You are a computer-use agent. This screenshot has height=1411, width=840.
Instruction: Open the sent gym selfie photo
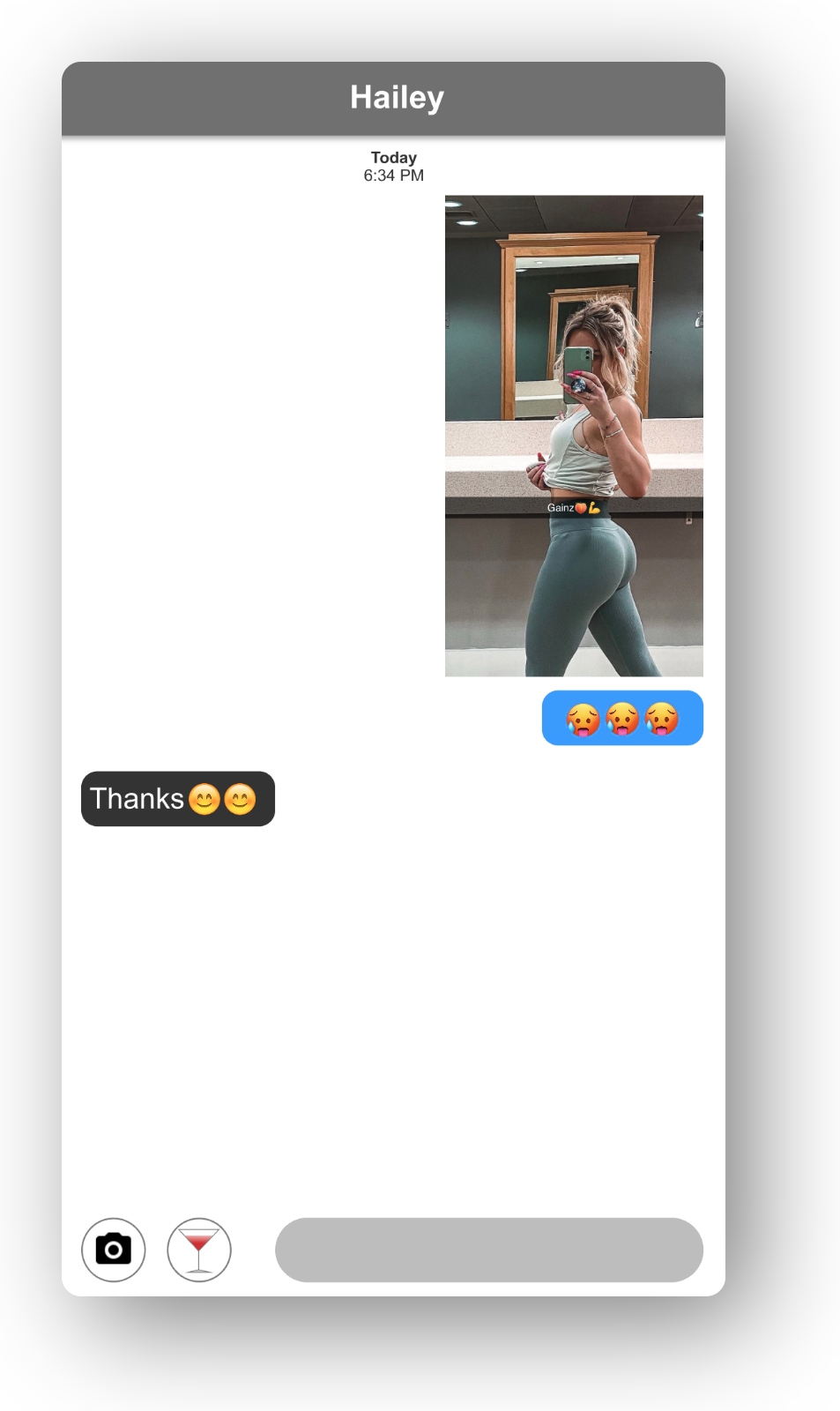574,436
